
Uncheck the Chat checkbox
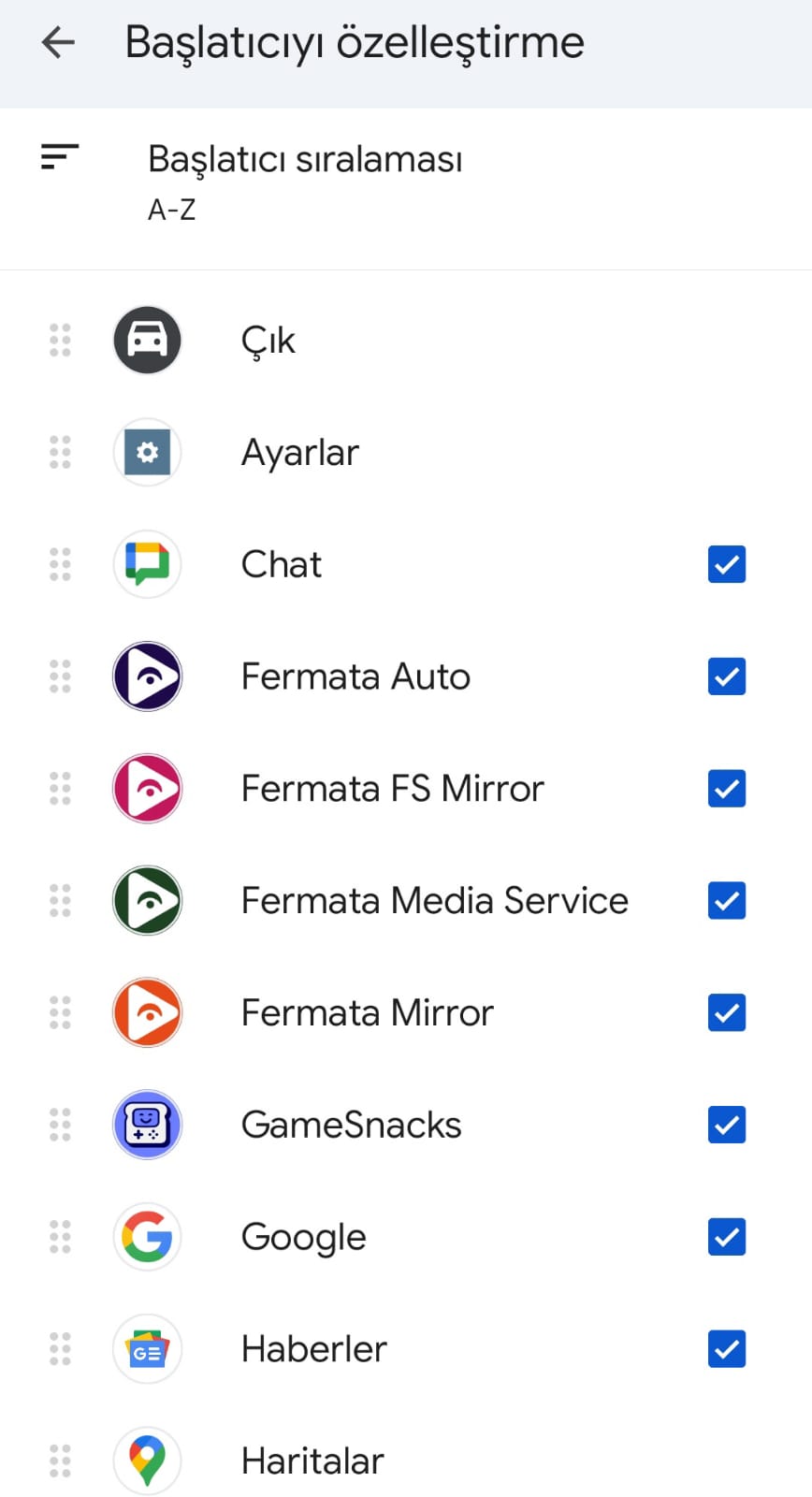point(727,564)
